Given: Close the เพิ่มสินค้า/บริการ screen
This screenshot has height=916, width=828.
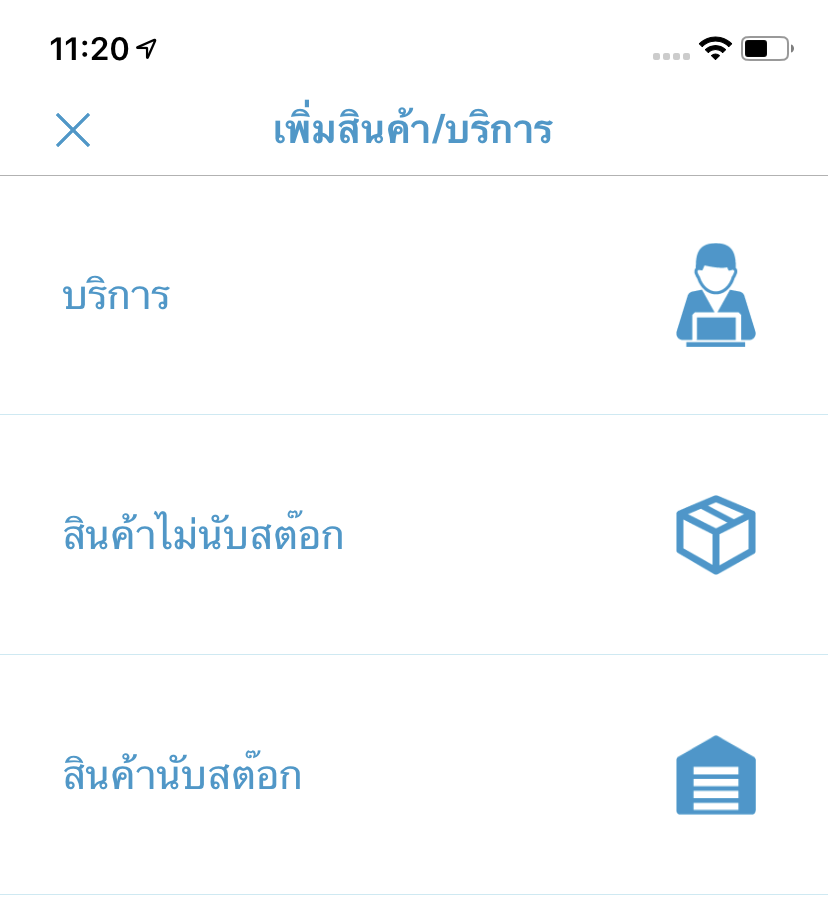Looking at the screenshot, I should [x=73, y=130].
